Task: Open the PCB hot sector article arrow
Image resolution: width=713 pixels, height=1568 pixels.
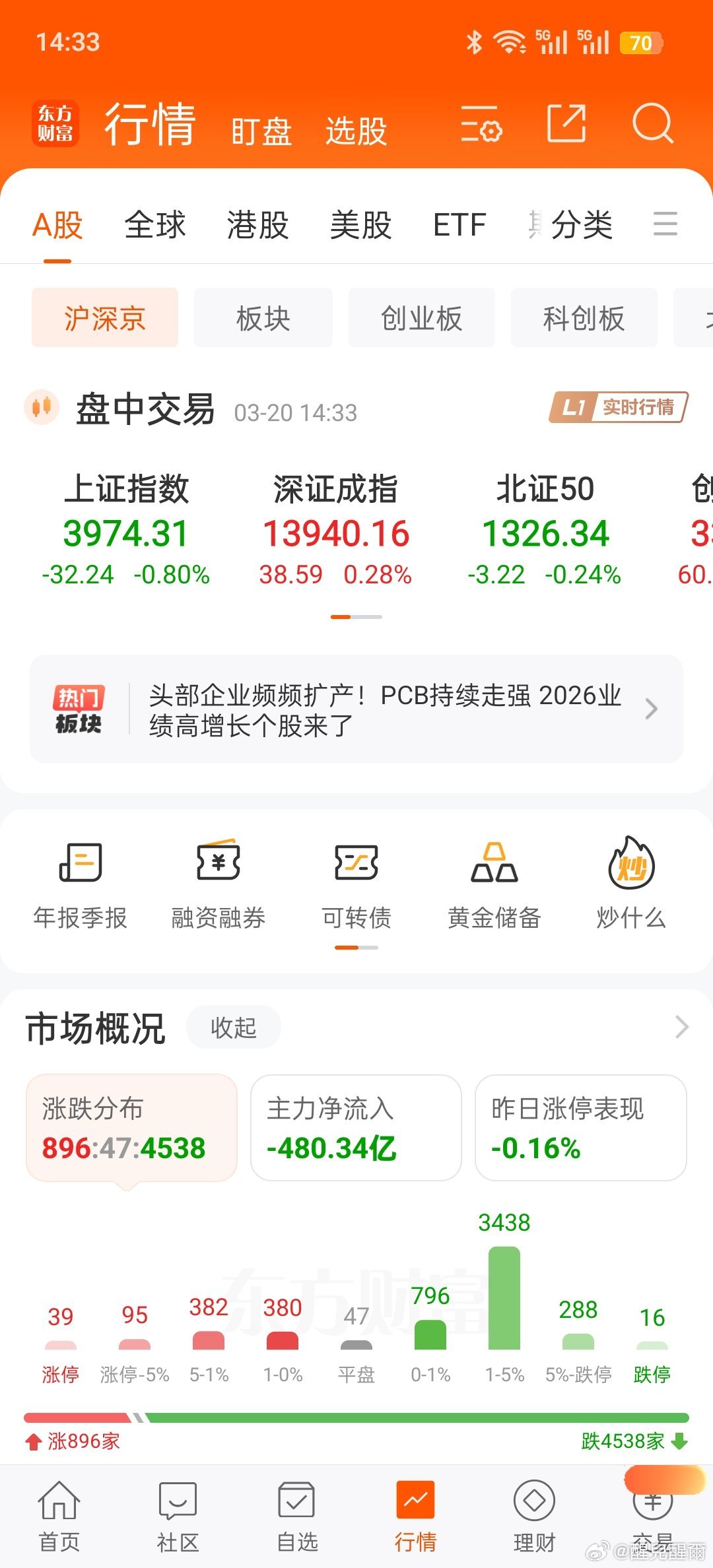Action: point(651,709)
